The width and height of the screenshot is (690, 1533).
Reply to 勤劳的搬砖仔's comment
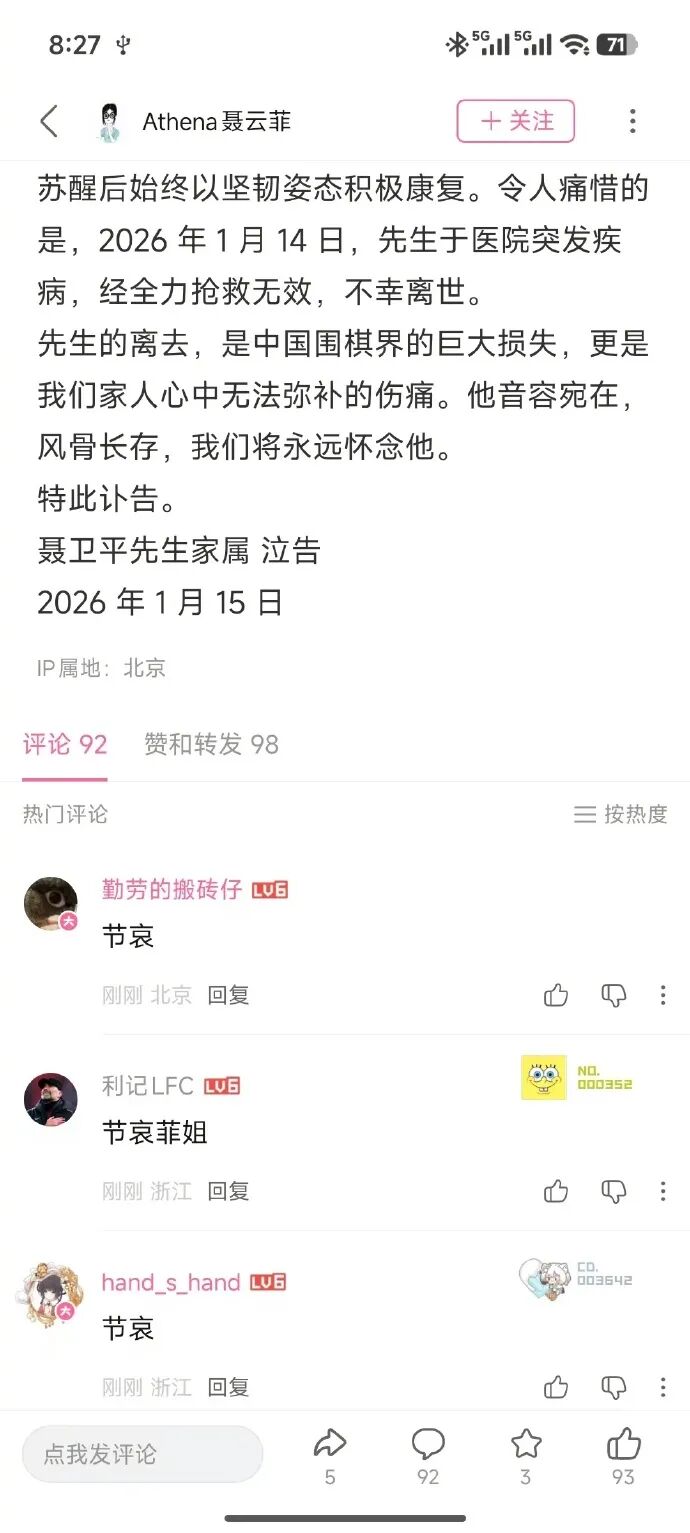[x=228, y=995]
